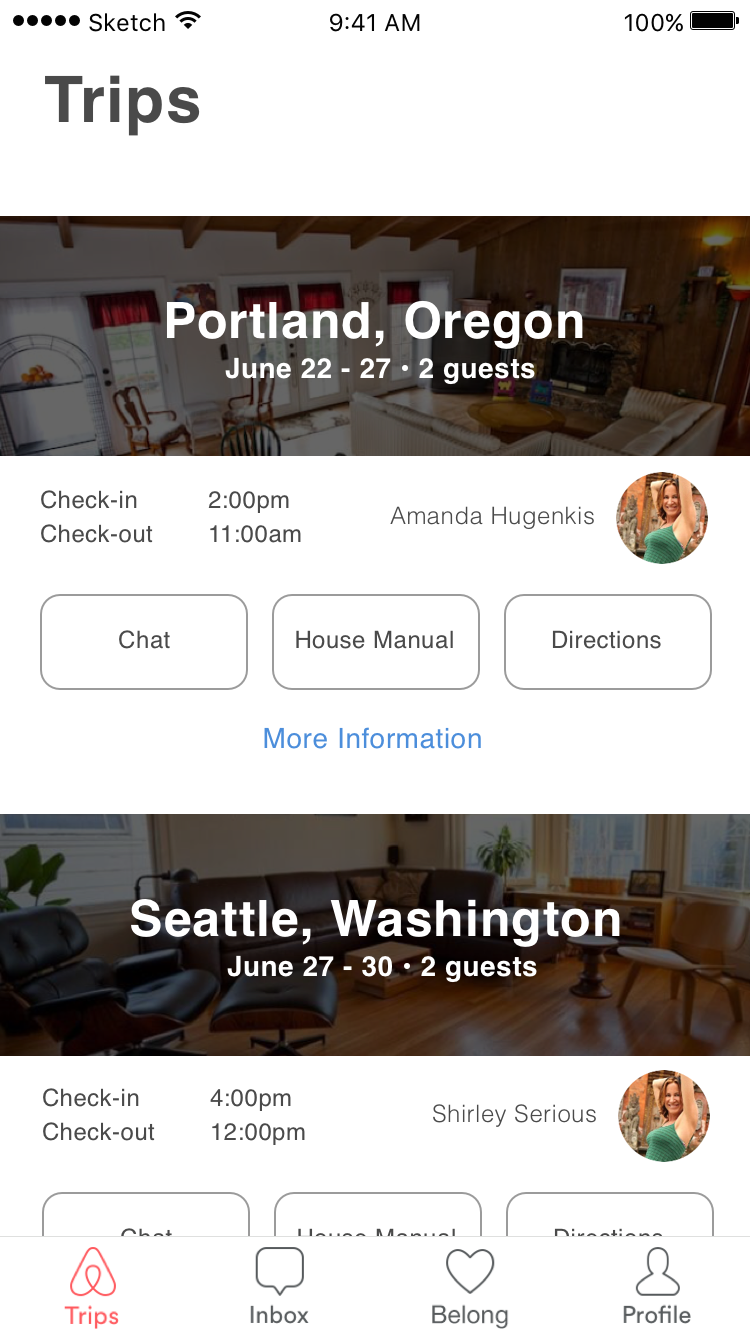750x1334 pixels.
Task: View Shirley Serious's profile photo
Action: (x=664, y=1116)
